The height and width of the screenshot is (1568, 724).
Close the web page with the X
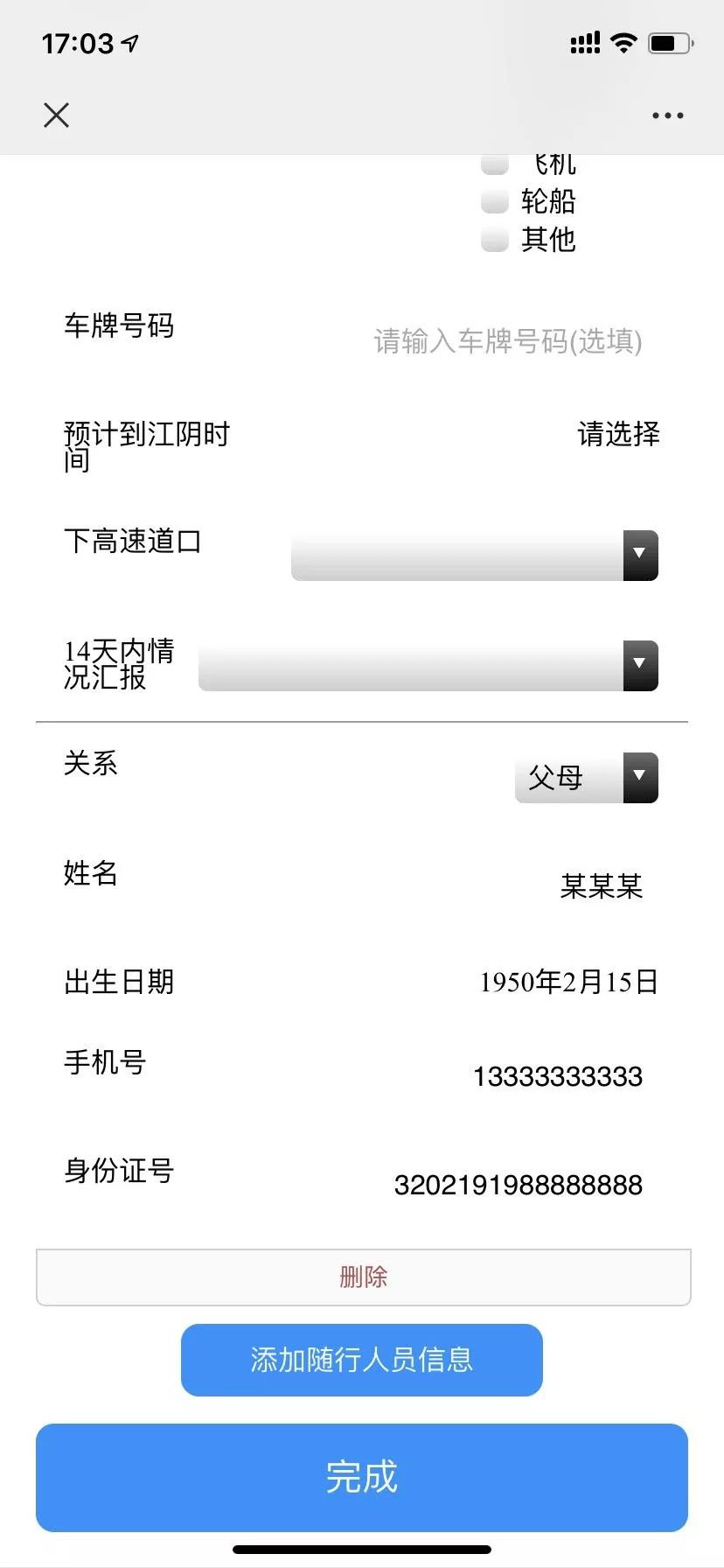[x=57, y=115]
